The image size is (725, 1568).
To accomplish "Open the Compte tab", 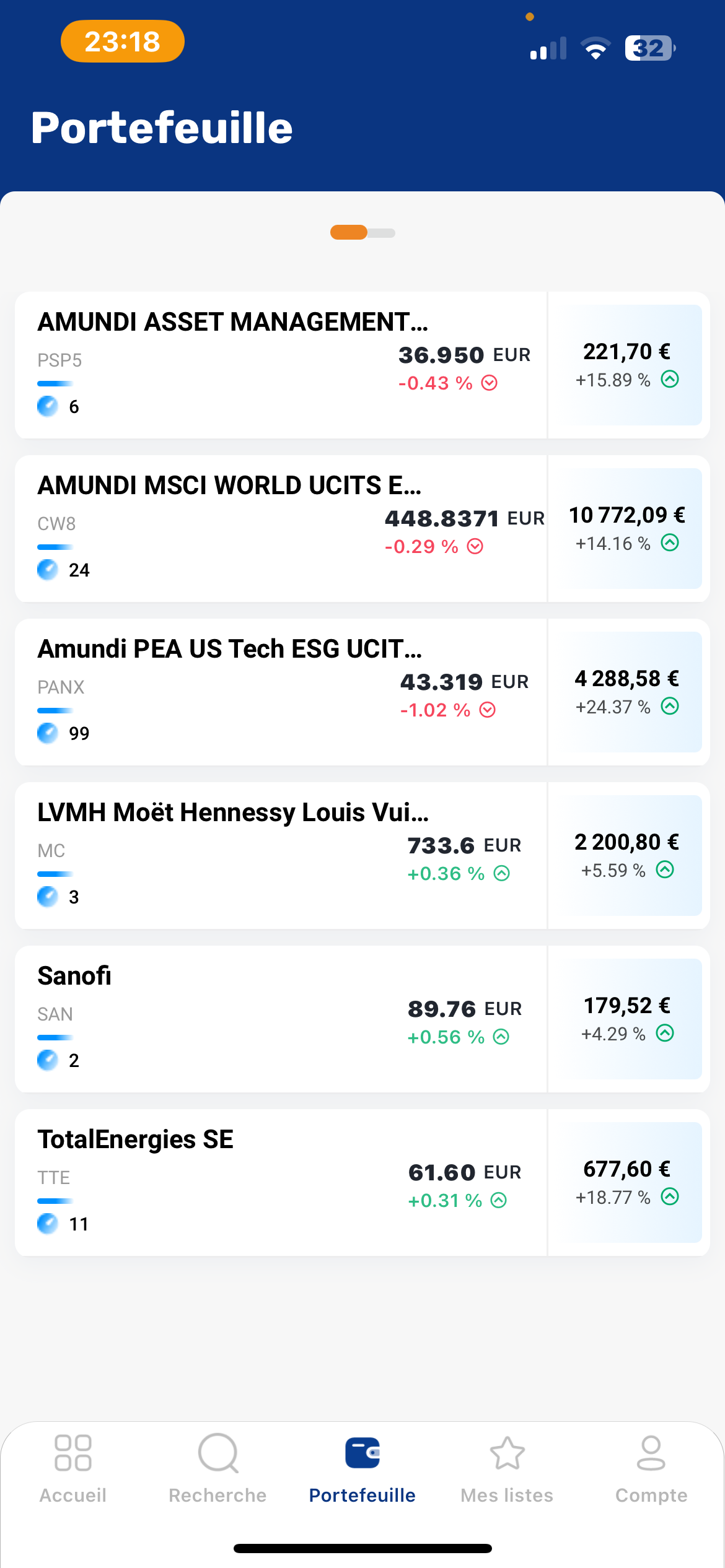I will (651, 1468).
